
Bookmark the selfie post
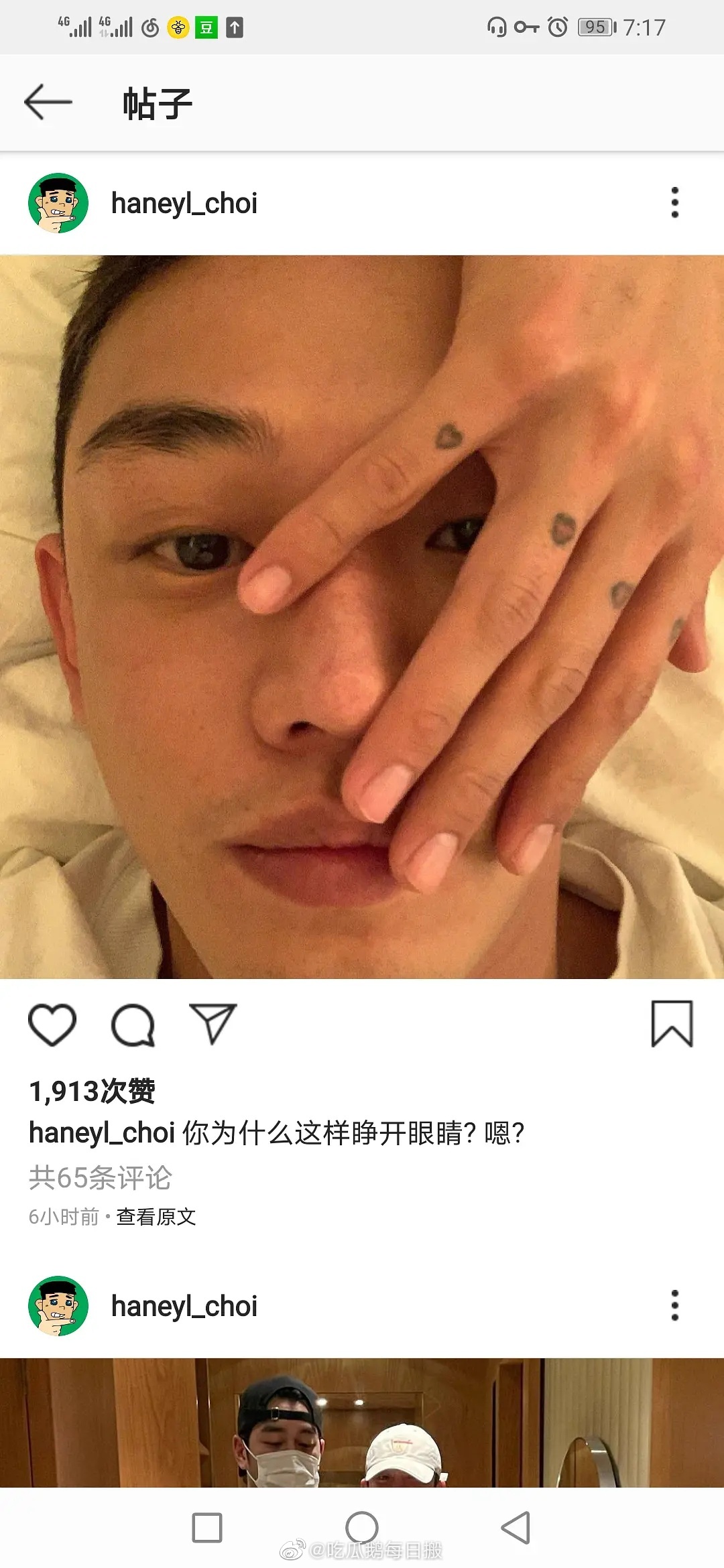tap(672, 1024)
